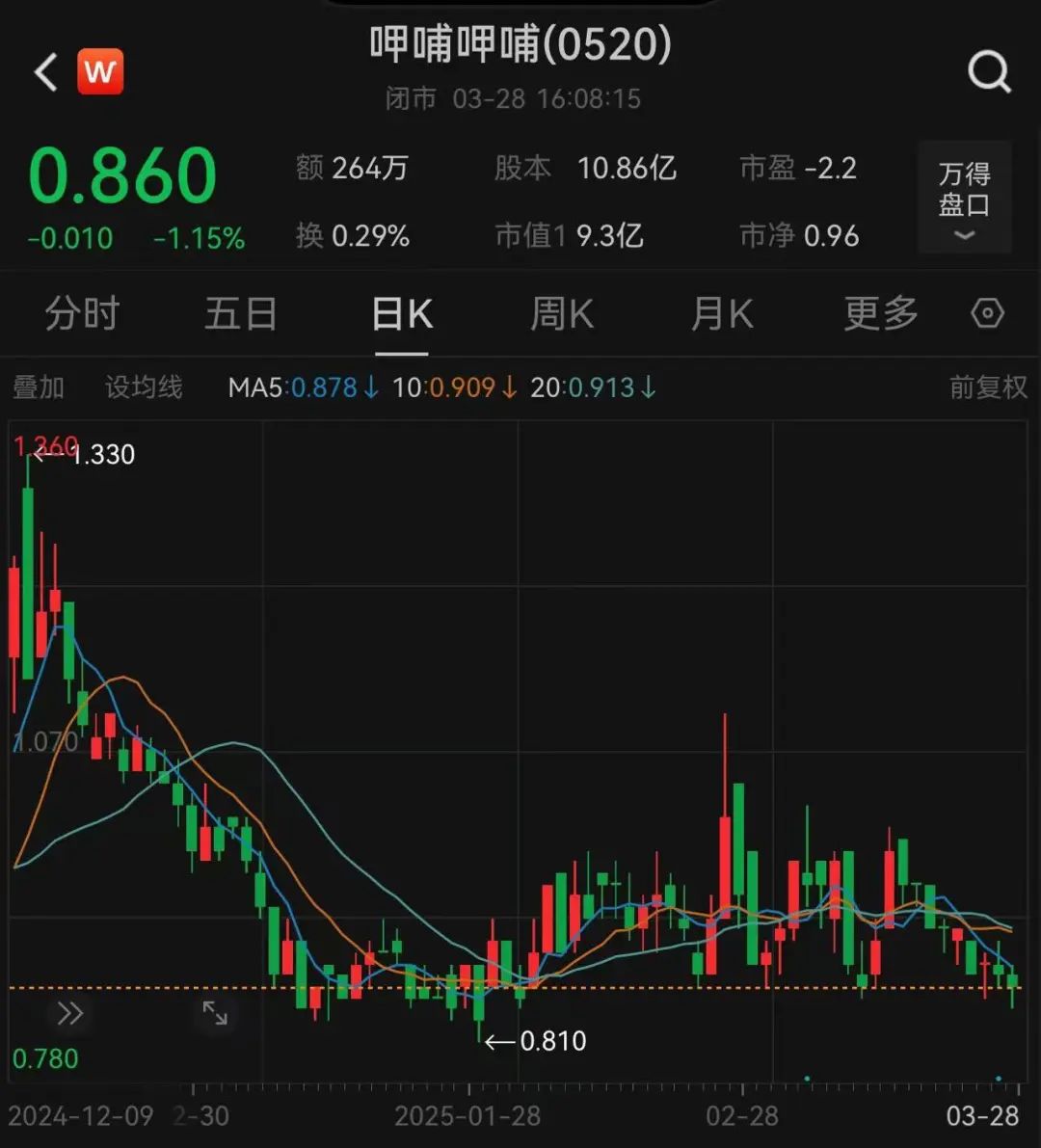Viewport: 1041px width, 1148px height.
Task: Open 设均线 moving average settings
Action: pyautogui.click(x=144, y=387)
